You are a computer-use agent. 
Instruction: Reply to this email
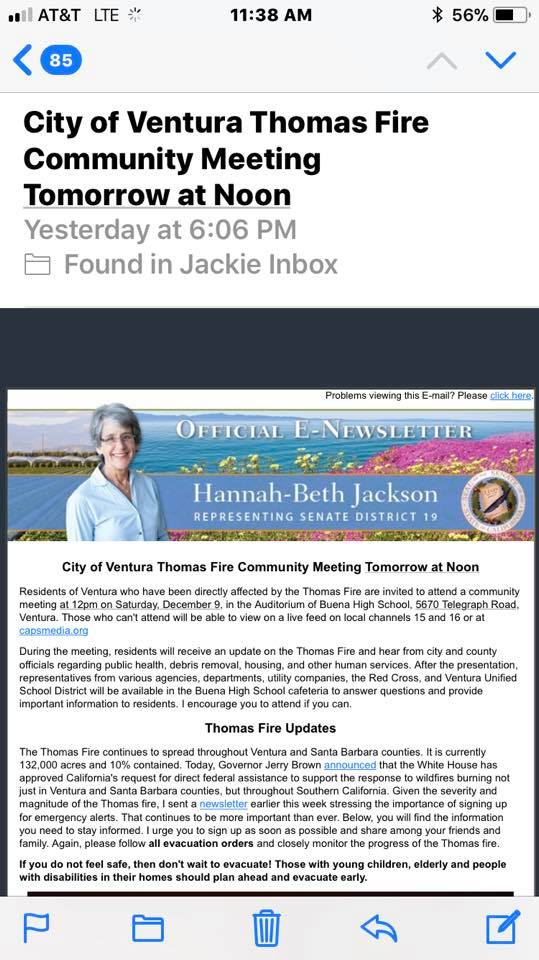tap(379, 928)
